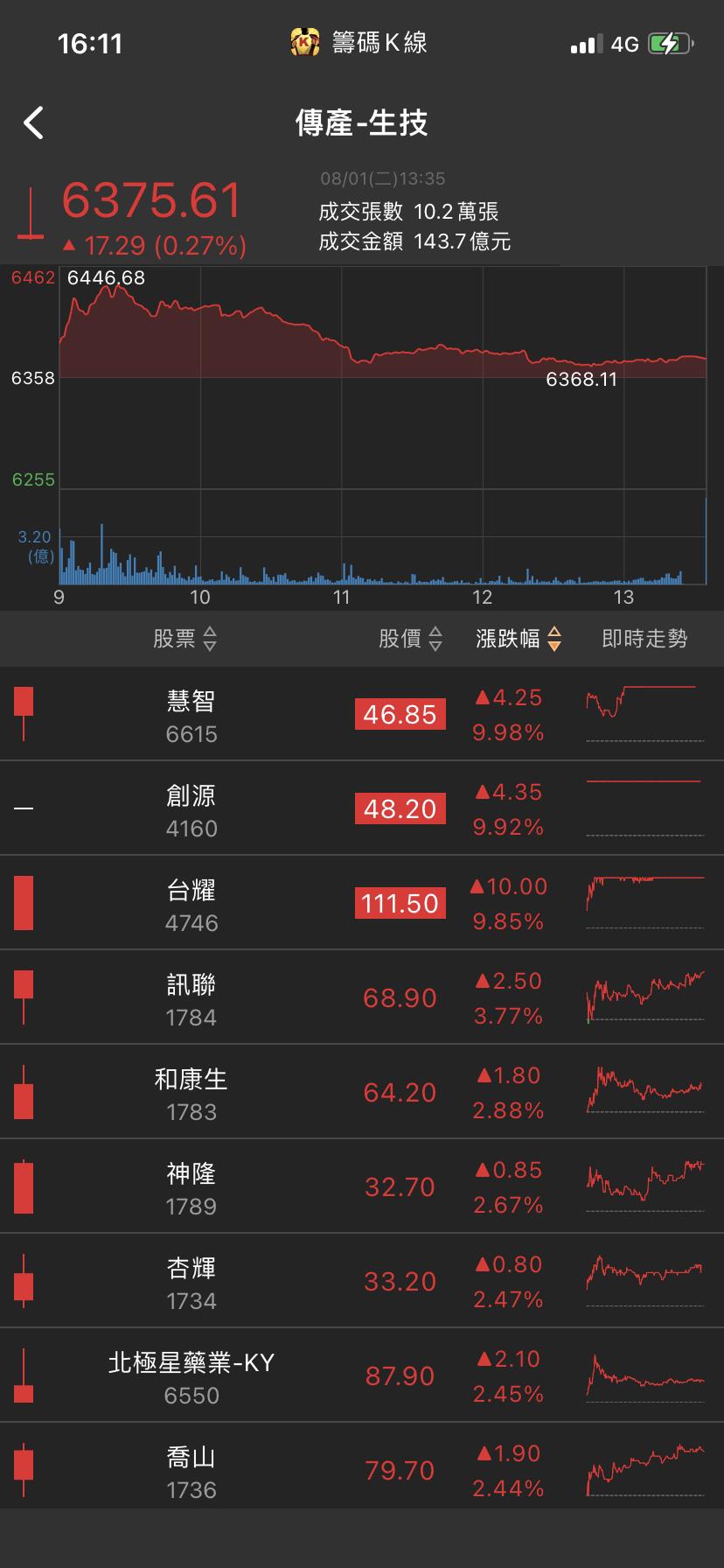This screenshot has height=1568, width=724.
Task: Sort the list by 漲跌幅 column
Action: tap(519, 639)
